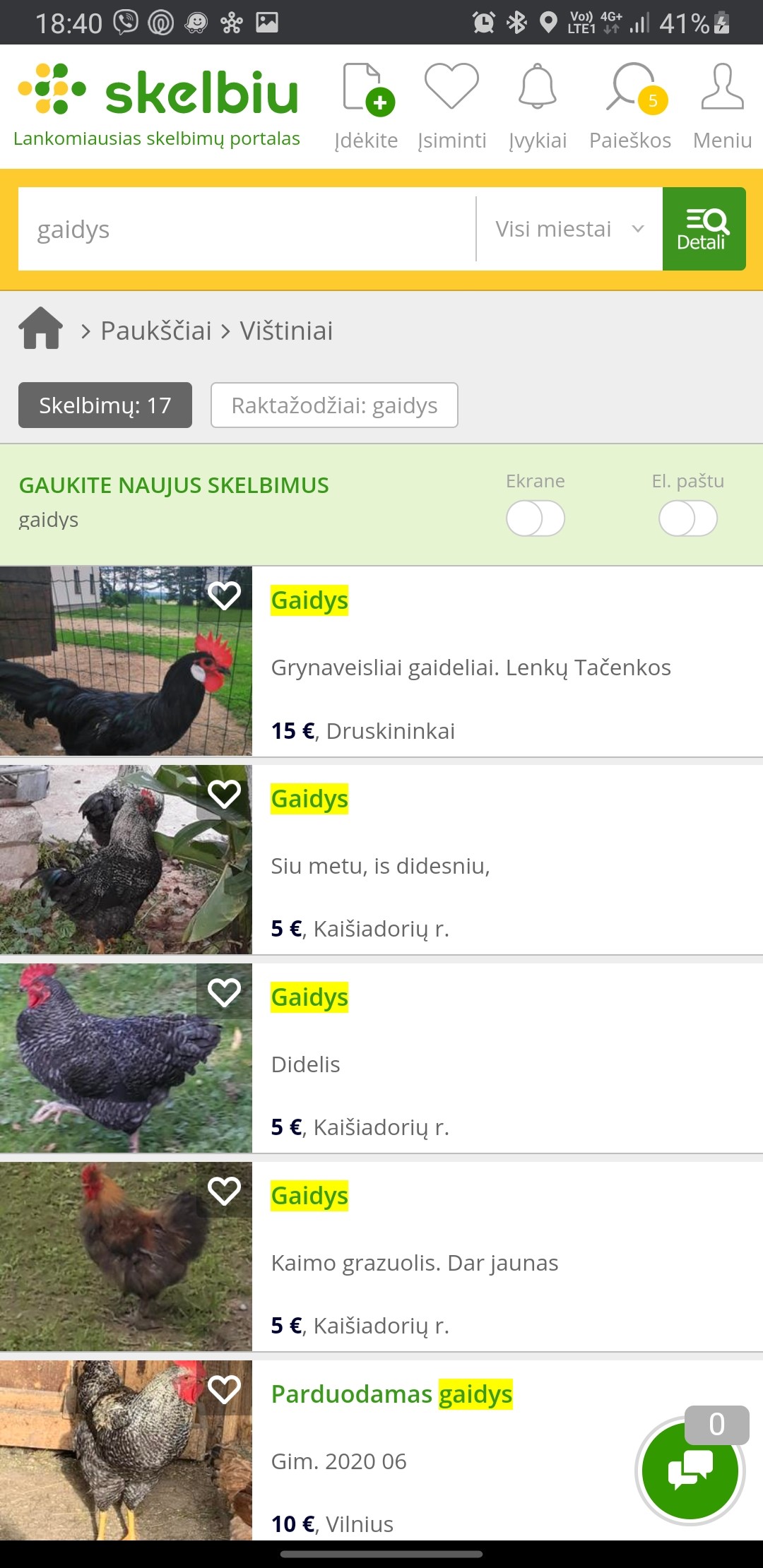Viewport: 763px width, 1568px height.
Task: Enable El. paštu email alerts toggle
Action: click(x=688, y=518)
